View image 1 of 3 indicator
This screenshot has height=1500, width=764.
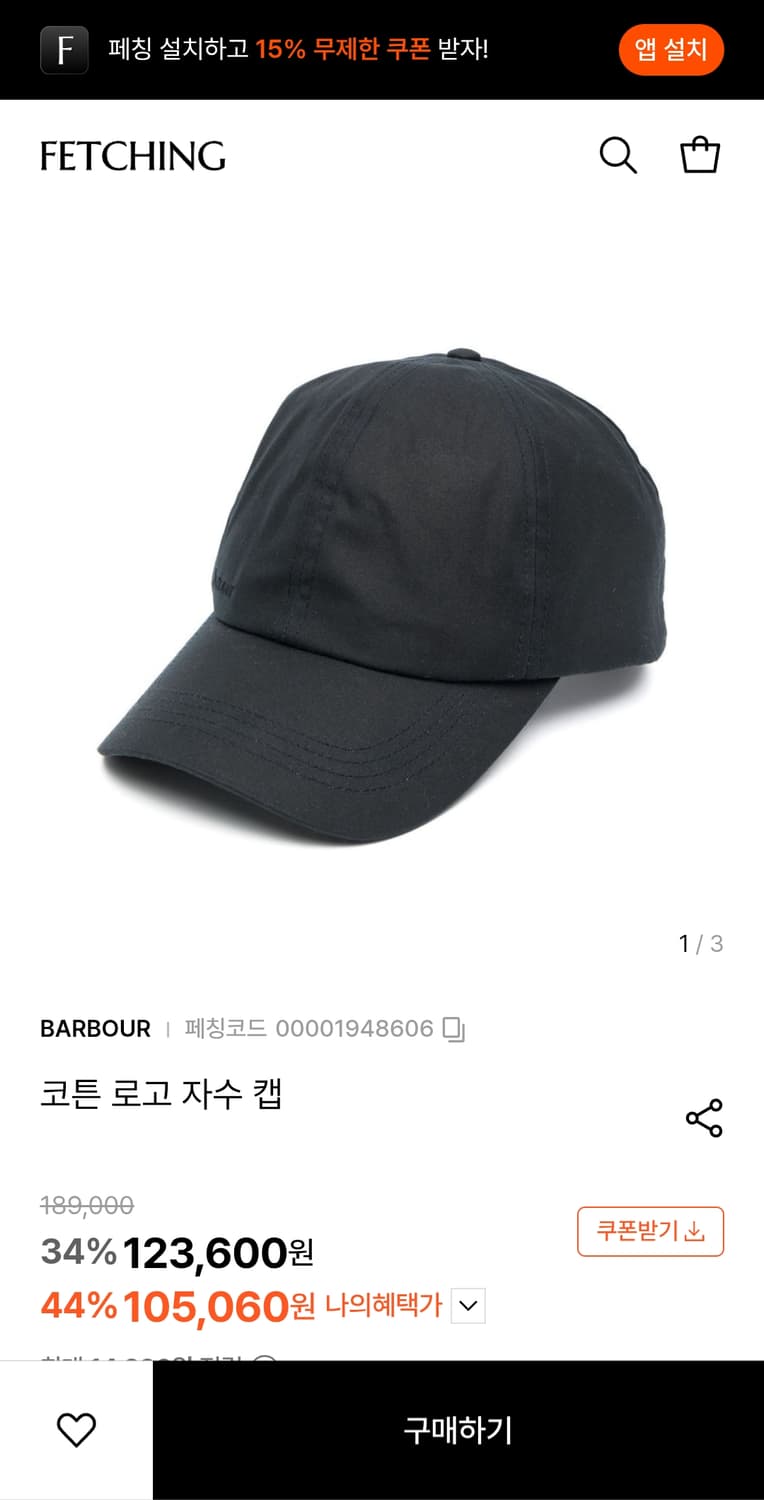point(699,943)
